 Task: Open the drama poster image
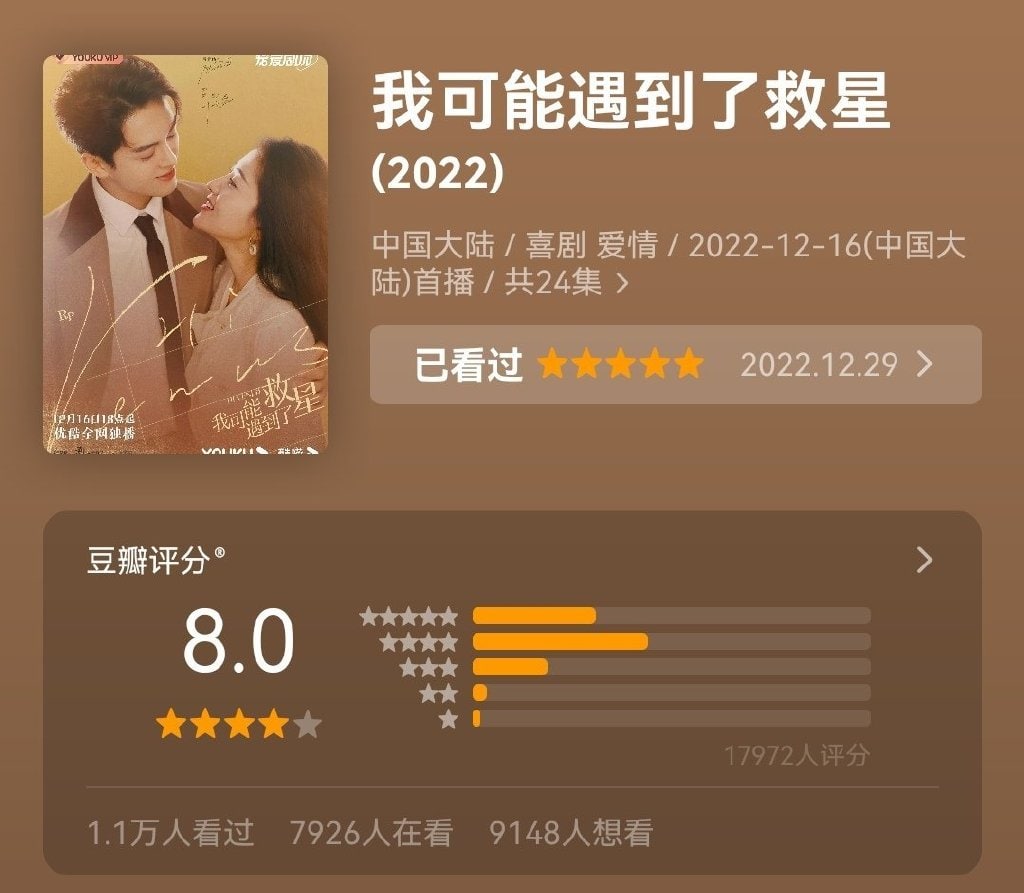pyautogui.click(x=185, y=255)
